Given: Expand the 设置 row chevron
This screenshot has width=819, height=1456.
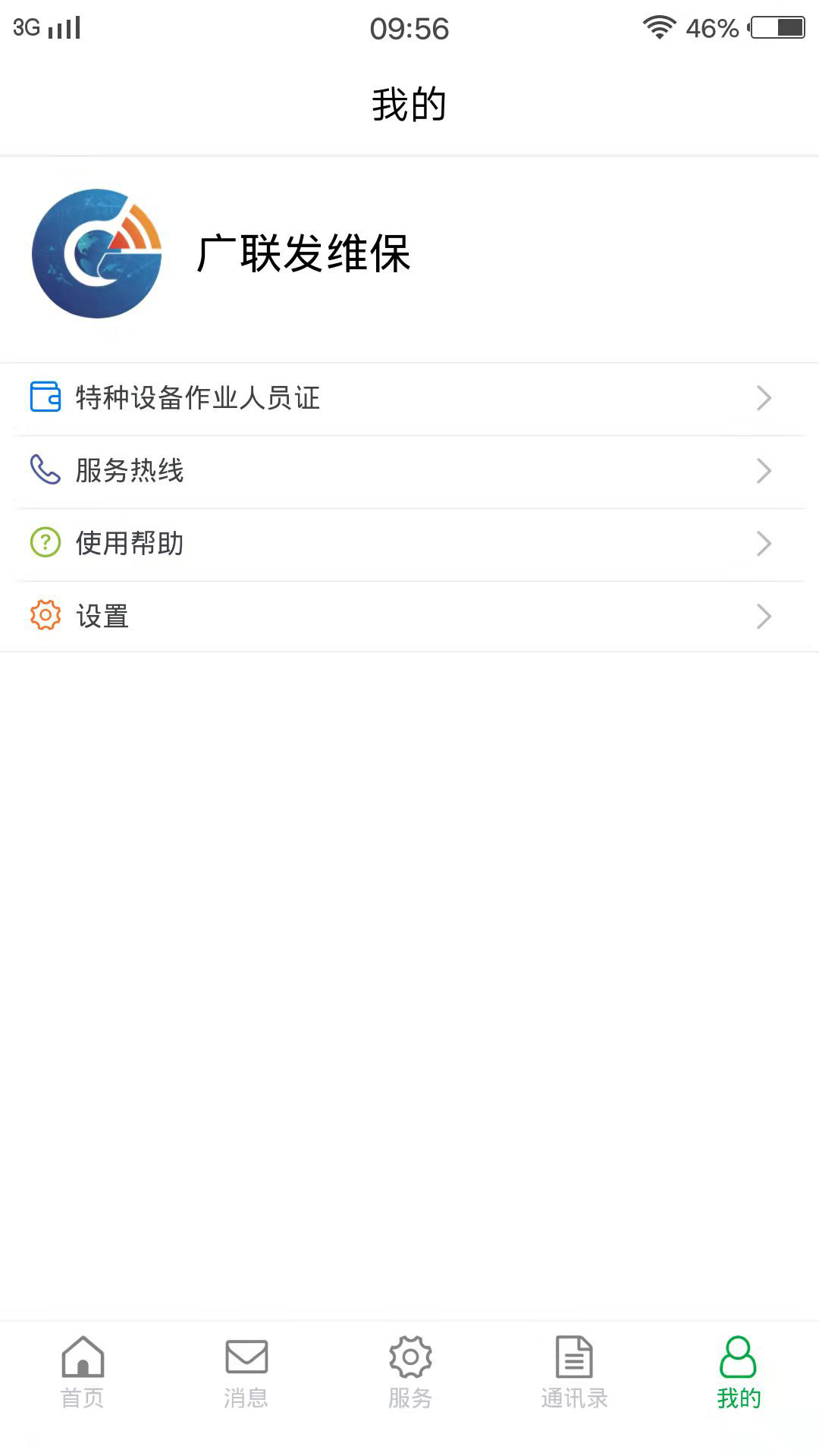Looking at the screenshot, I should click(764, 616).
